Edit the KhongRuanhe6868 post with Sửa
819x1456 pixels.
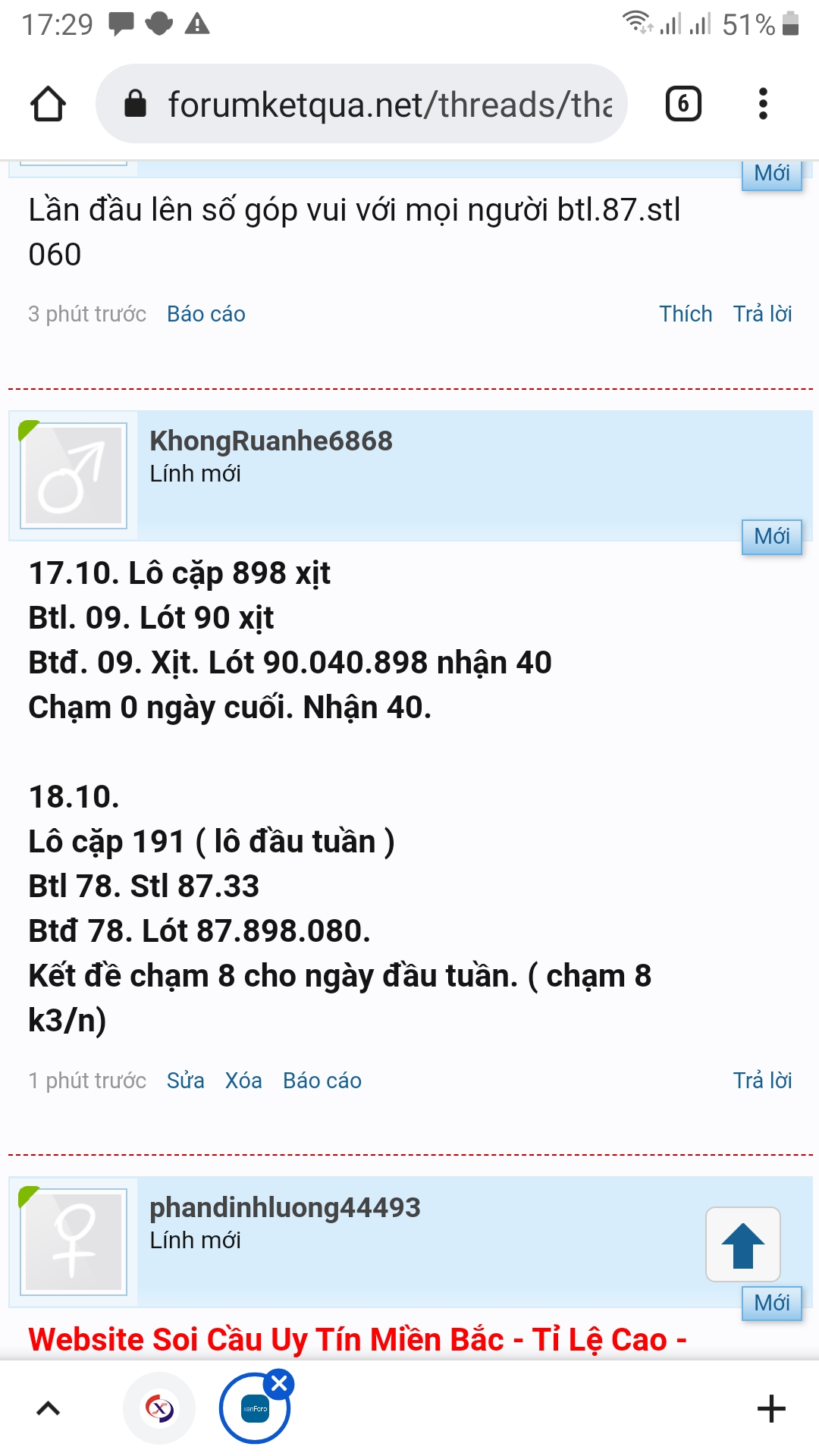[x=185, y=1081]
